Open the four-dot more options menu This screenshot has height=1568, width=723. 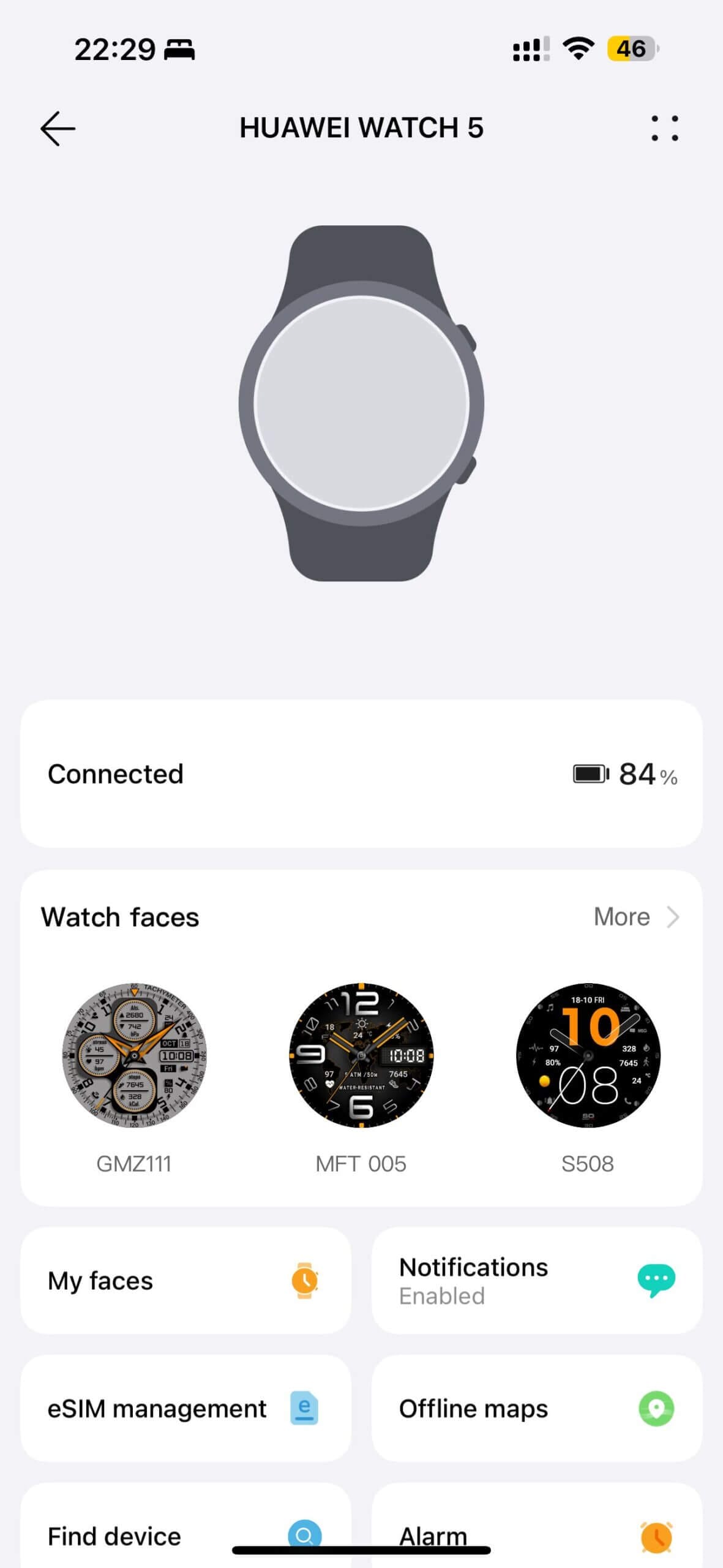(664, 129)
